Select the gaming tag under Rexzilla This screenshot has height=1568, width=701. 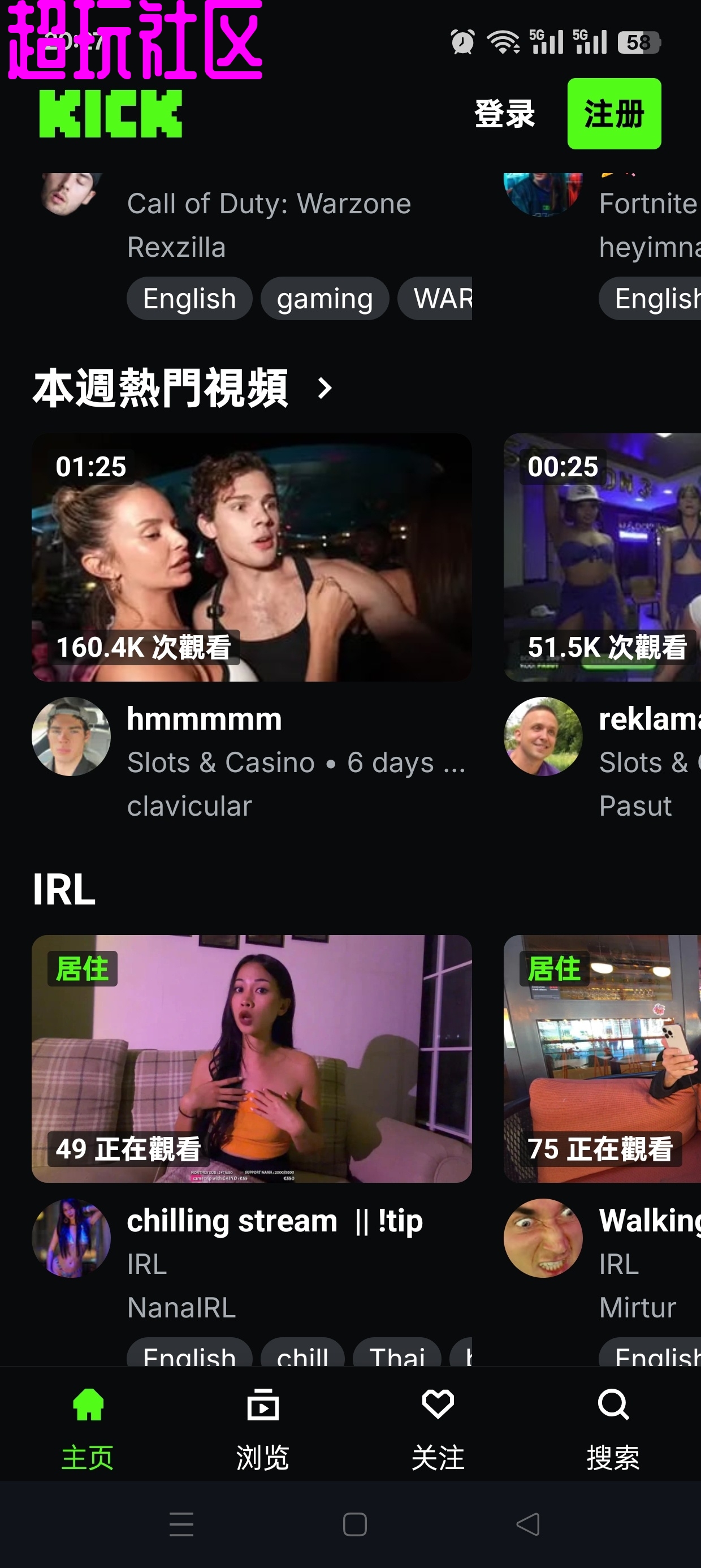coord(324,299)
